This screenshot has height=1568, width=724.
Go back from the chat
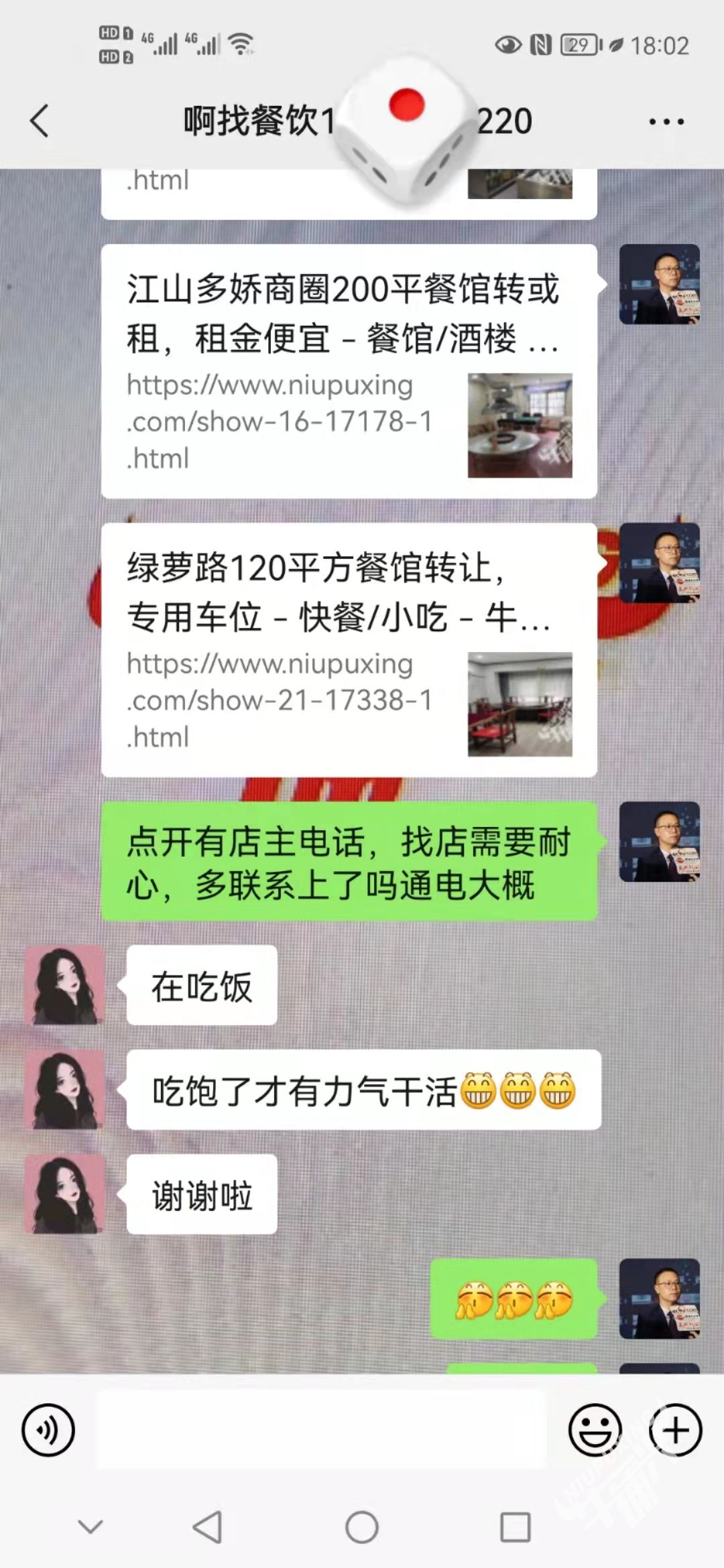coord(40,121)
